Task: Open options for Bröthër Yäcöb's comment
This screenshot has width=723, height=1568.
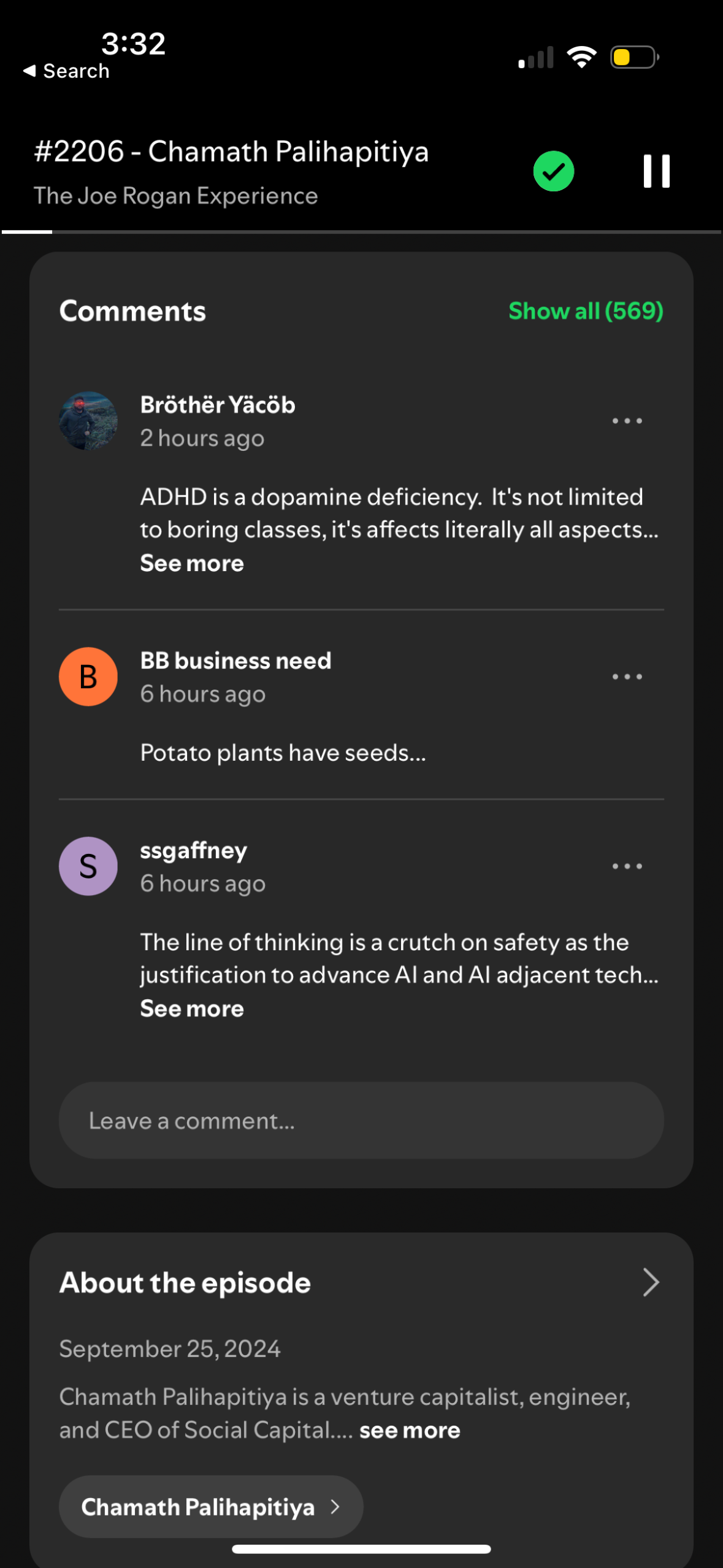Action: 627,420
